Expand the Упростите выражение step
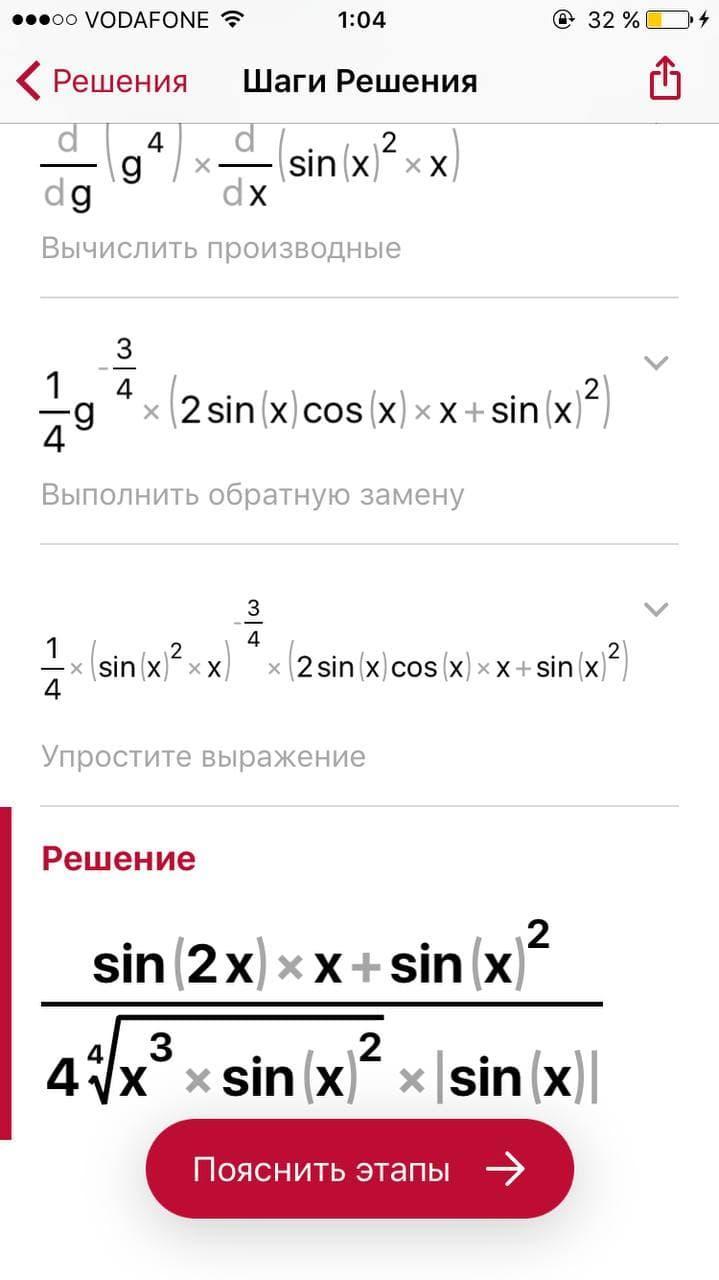This screenshot has height=1280, width=719. (655, 609)
